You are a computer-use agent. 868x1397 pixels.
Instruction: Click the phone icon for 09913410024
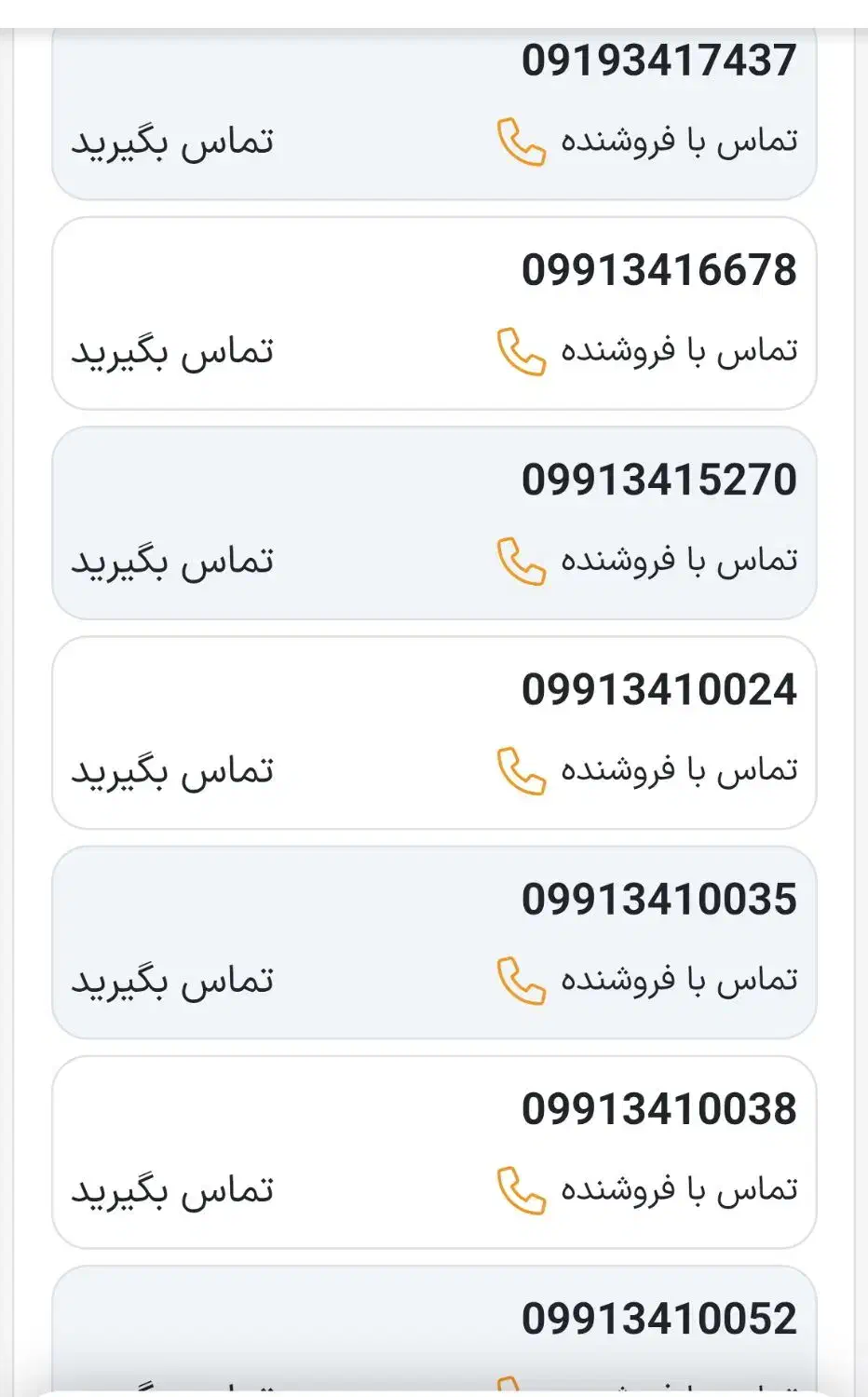(521, 770)
